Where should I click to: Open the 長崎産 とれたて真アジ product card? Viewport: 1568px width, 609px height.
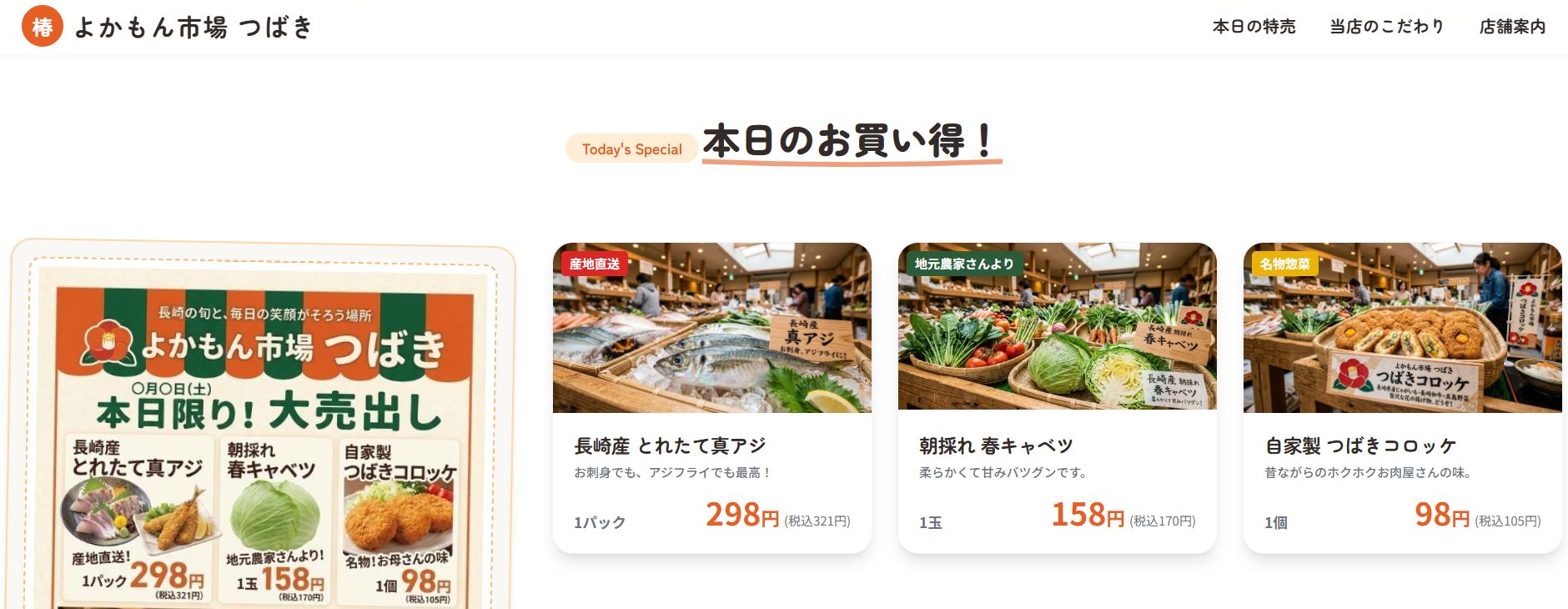point(711,397)
